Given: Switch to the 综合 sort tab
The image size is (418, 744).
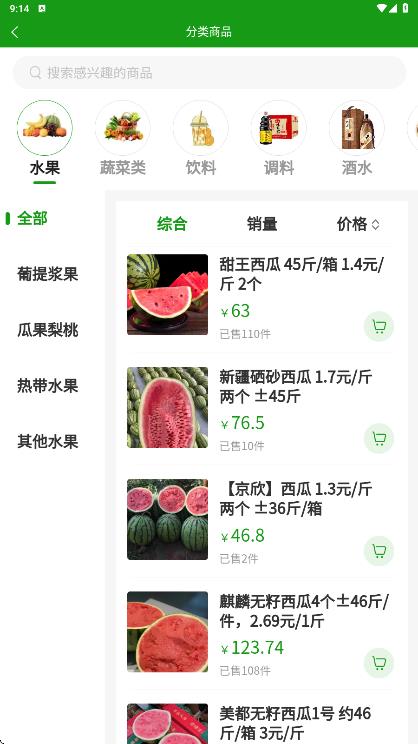Looking at the screenshot, I should [x=172, y=224].
